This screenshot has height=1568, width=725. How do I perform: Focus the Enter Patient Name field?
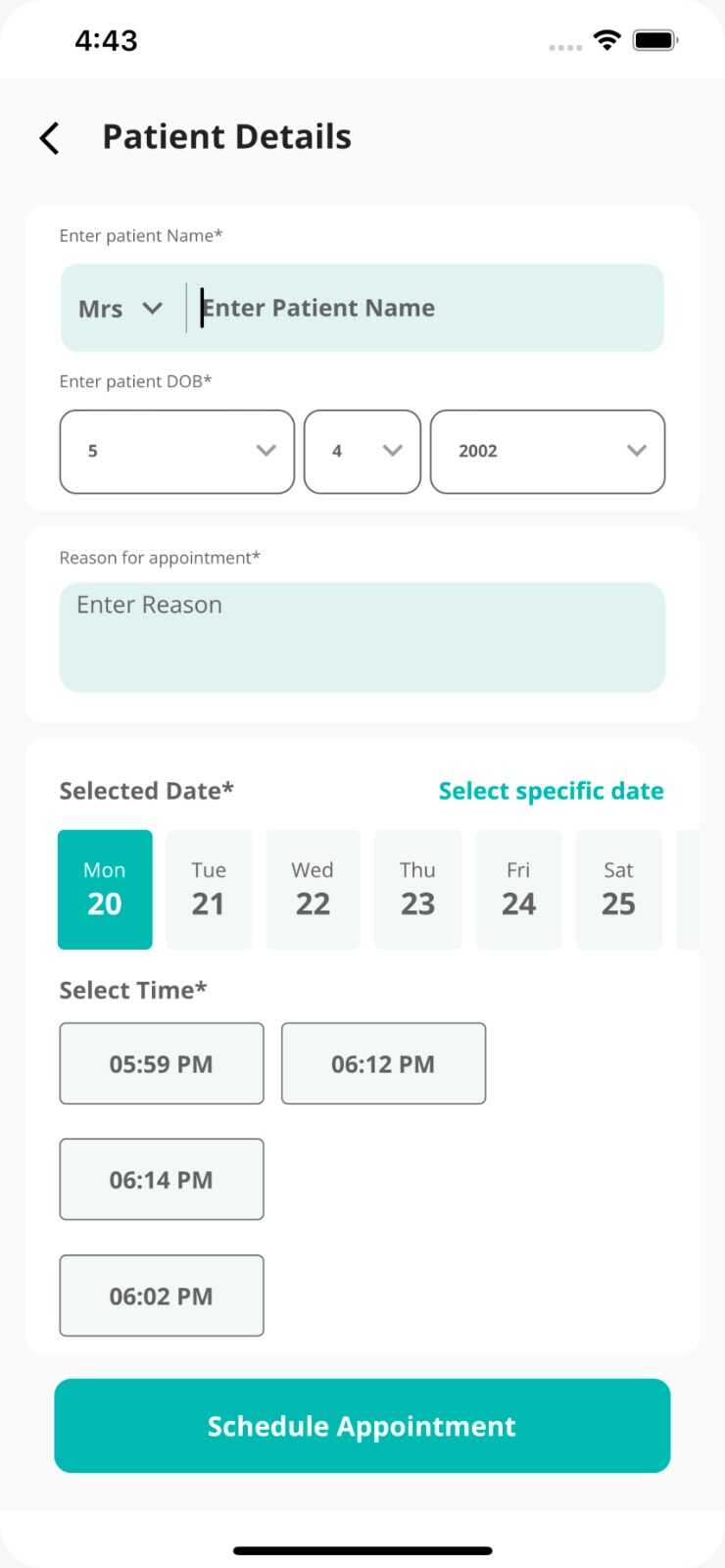(x=426, y=309)
